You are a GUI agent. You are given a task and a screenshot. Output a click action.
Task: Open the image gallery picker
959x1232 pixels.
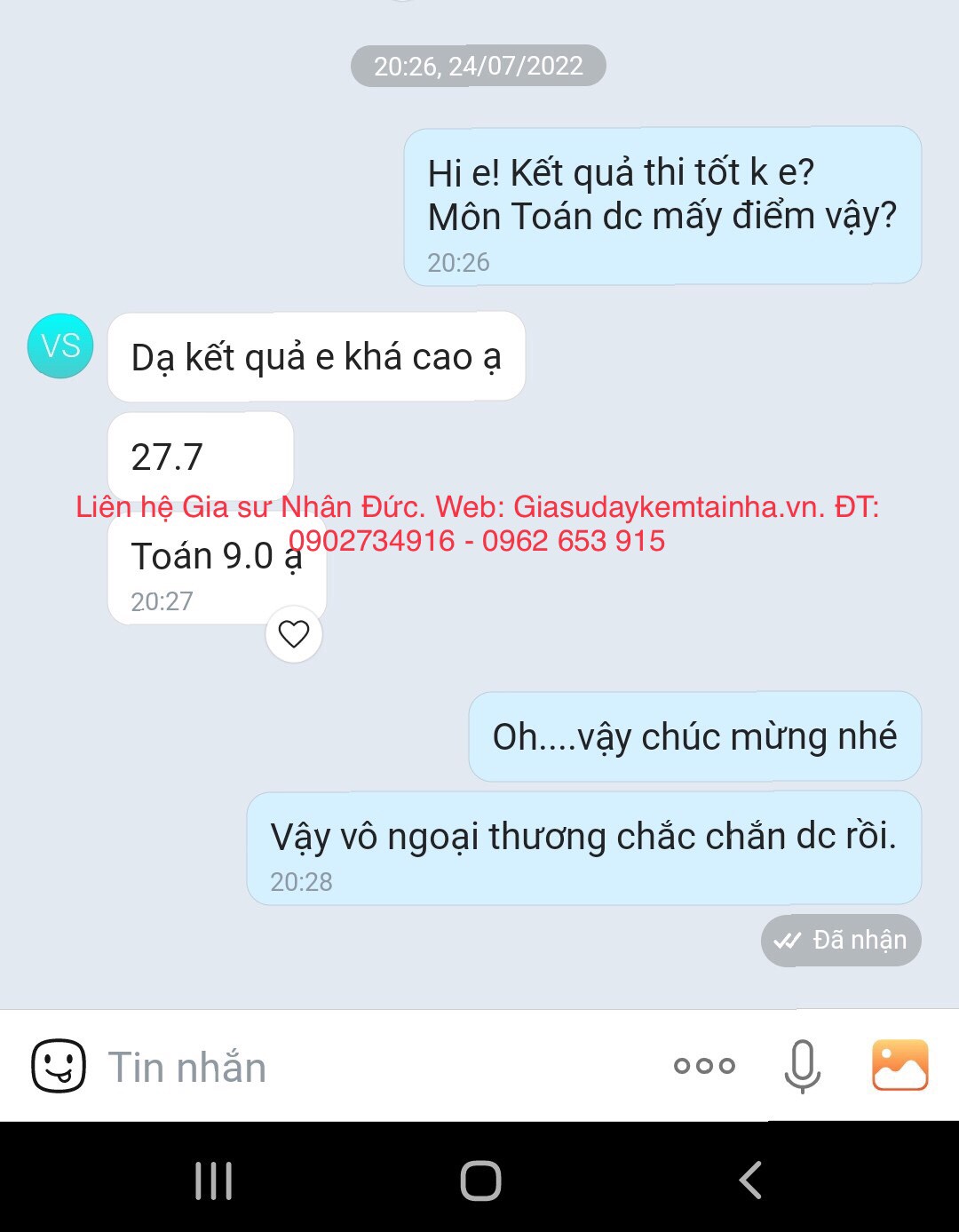(x=900, y=1063)
